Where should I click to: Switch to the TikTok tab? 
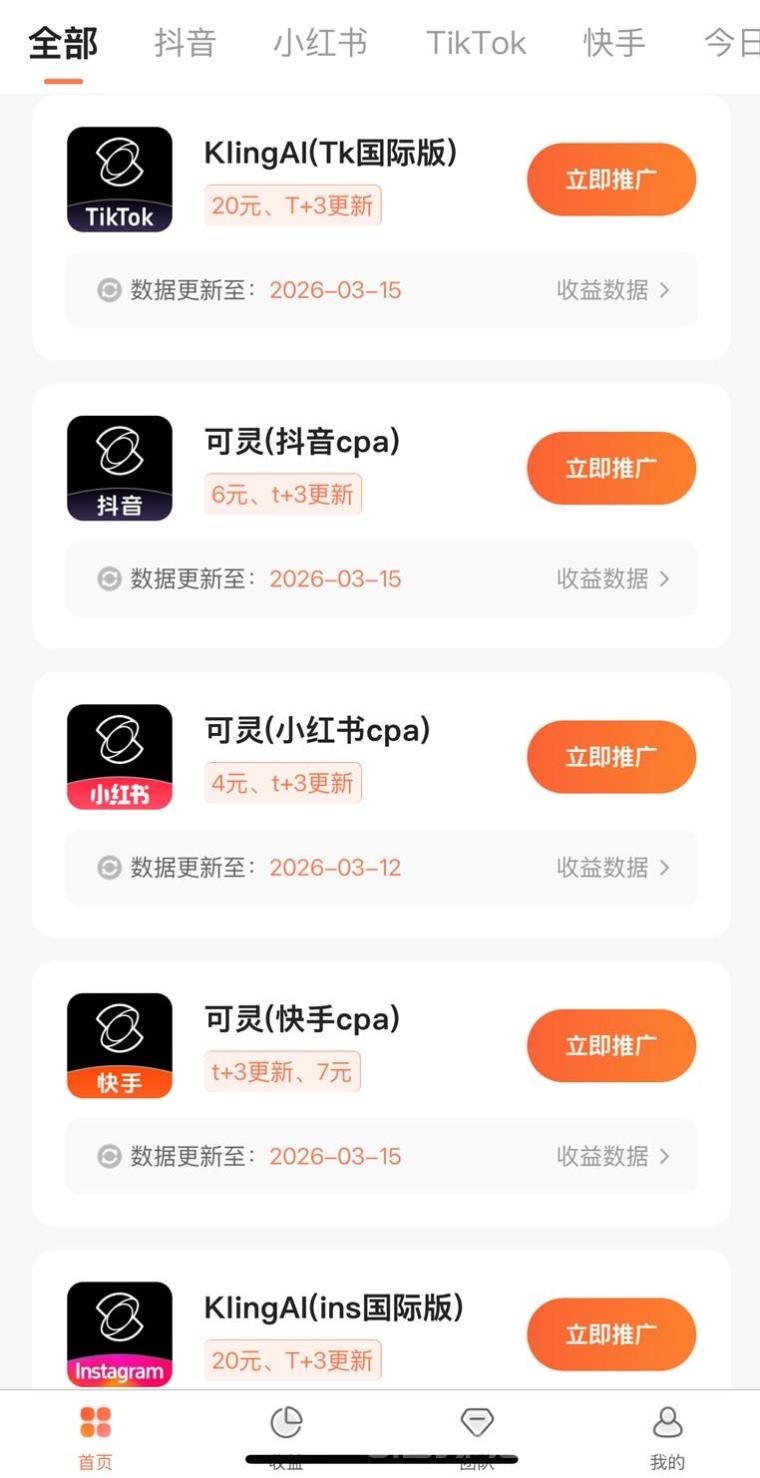[x=476, y=43]
